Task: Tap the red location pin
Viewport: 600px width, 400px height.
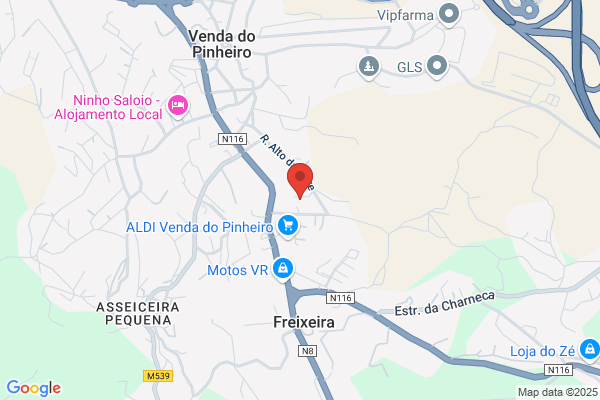Action: [x=300, y=180]
